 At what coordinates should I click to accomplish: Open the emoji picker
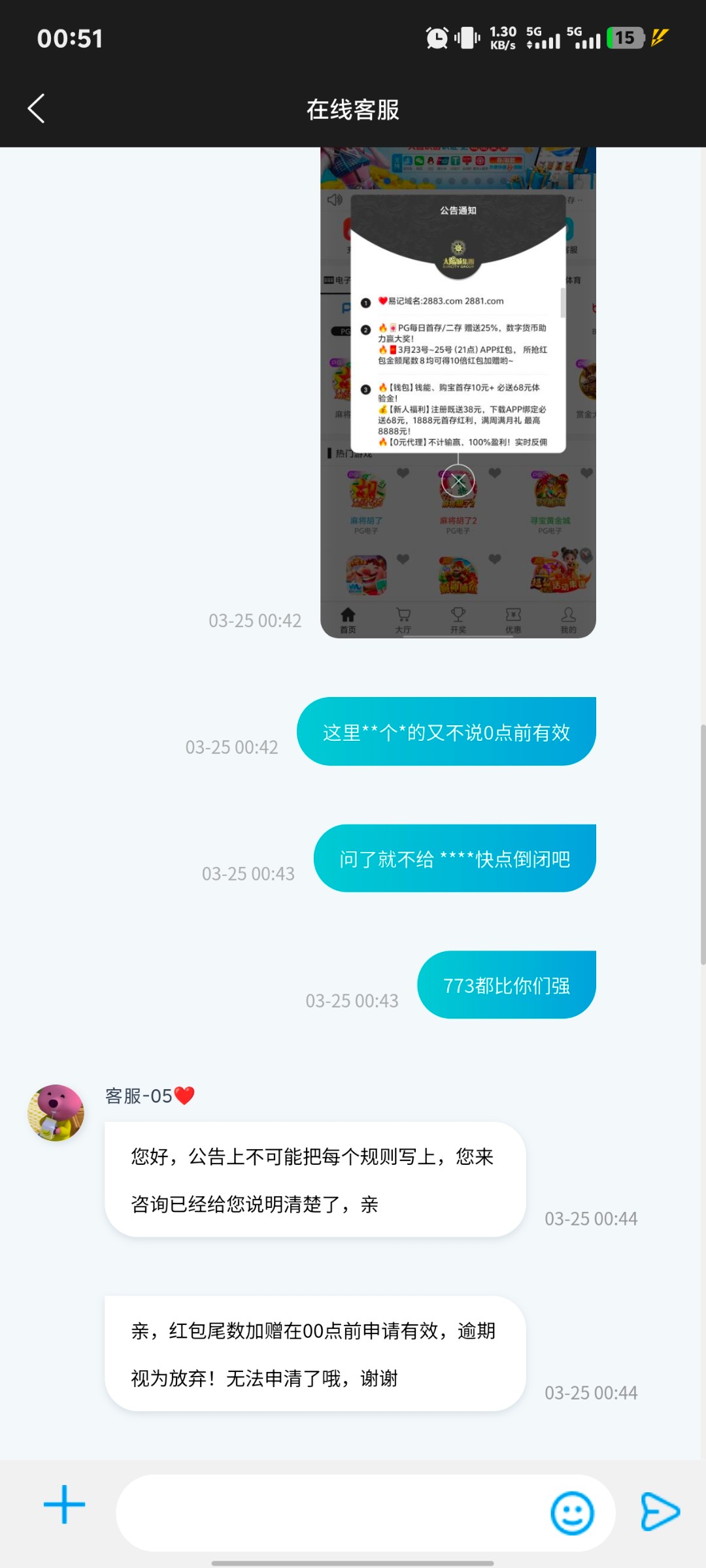coord(572,1512)
